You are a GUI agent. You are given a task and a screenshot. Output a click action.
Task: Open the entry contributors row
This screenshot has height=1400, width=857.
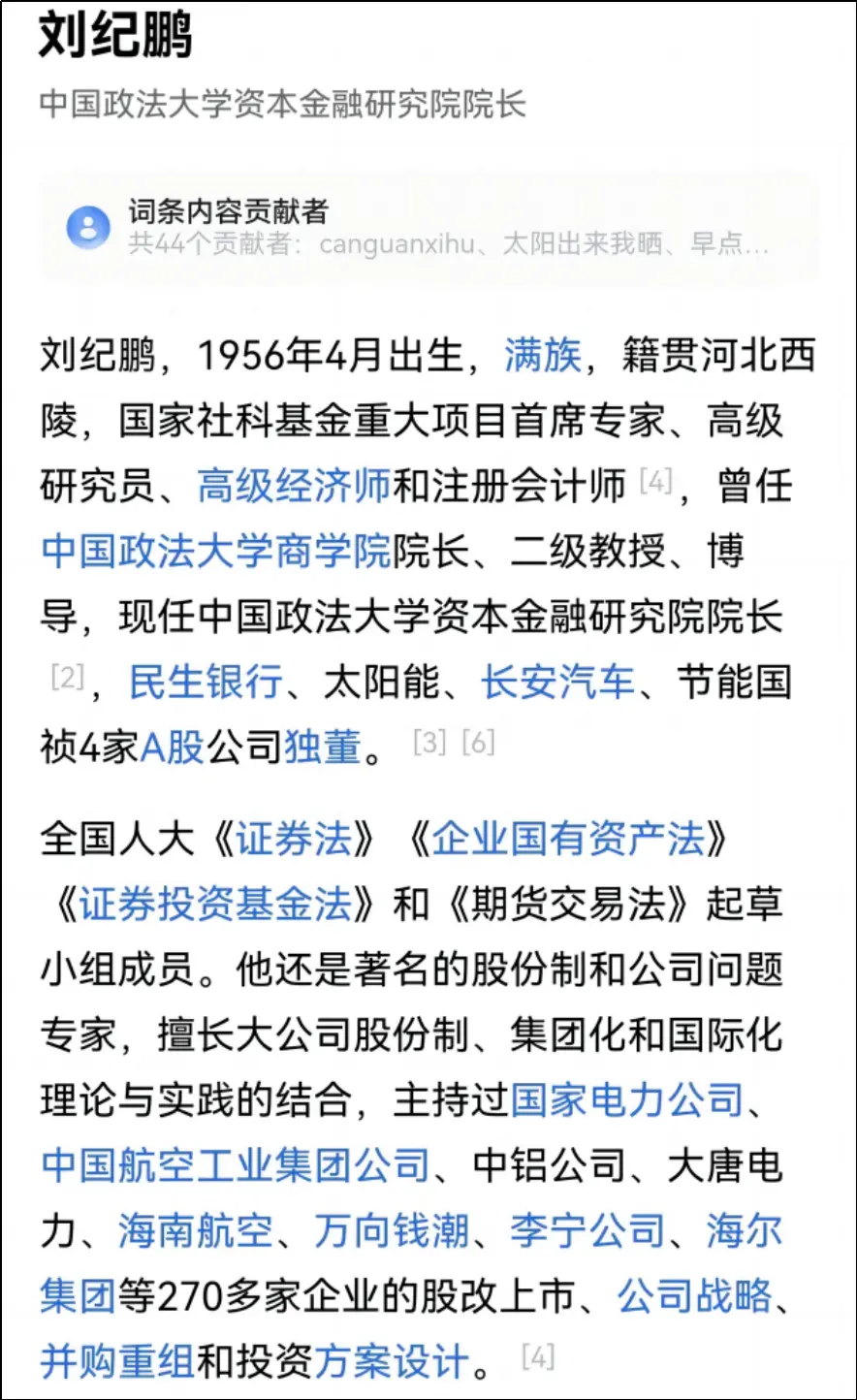[428, 227]
